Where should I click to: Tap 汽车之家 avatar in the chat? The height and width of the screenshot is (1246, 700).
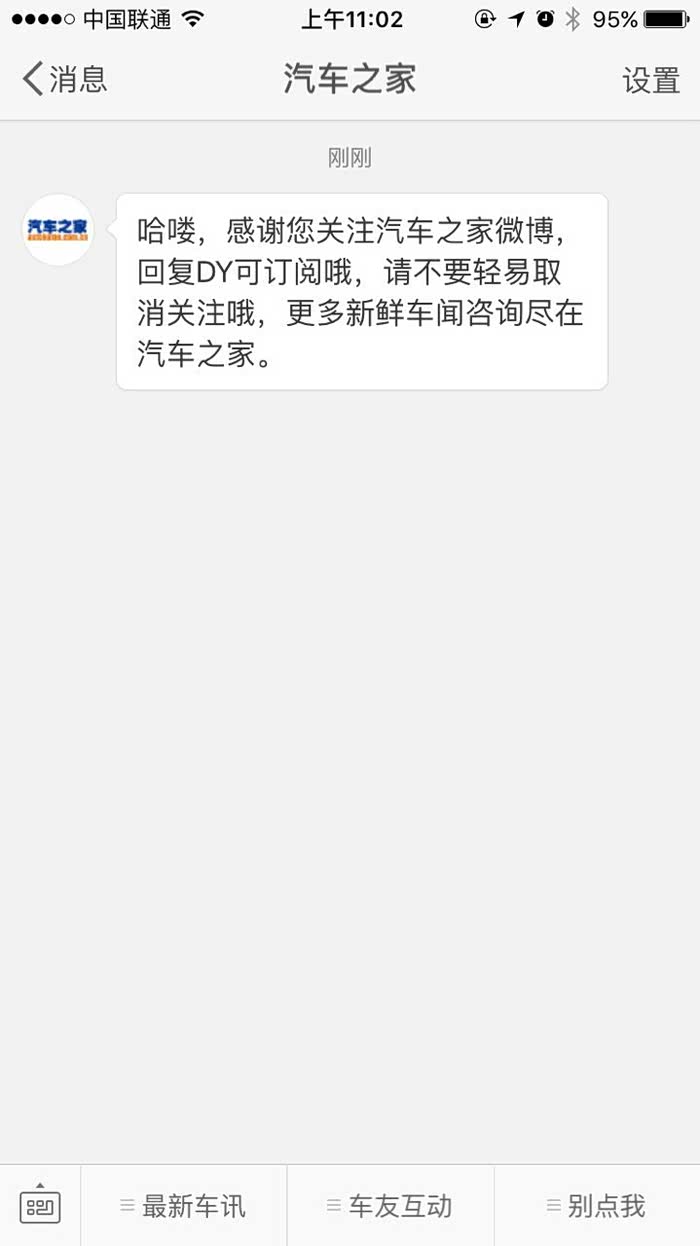[x=57, y=230]
